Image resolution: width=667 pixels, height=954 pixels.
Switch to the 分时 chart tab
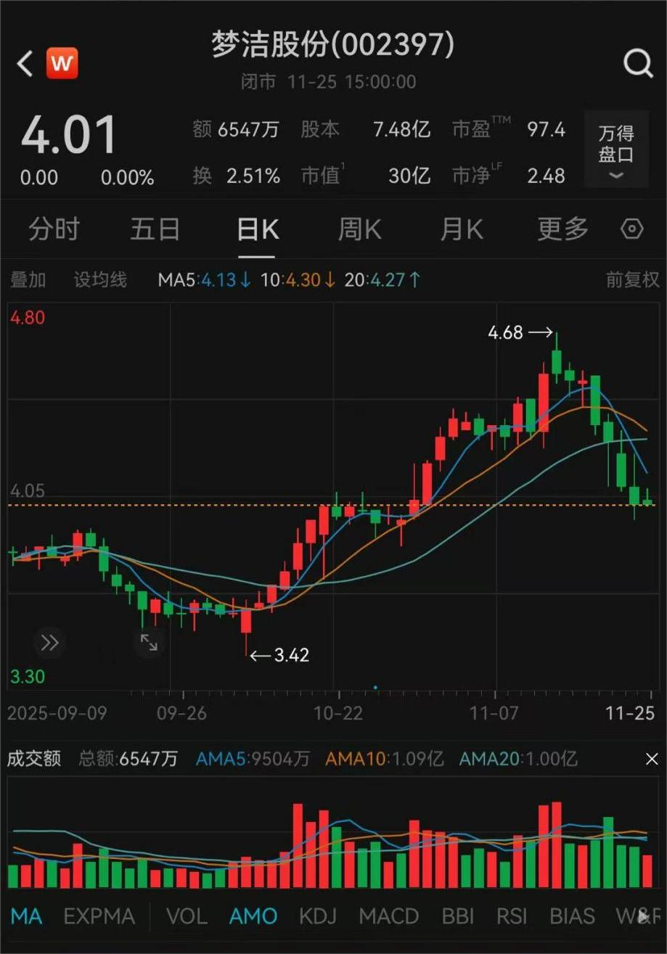[54, 230]
